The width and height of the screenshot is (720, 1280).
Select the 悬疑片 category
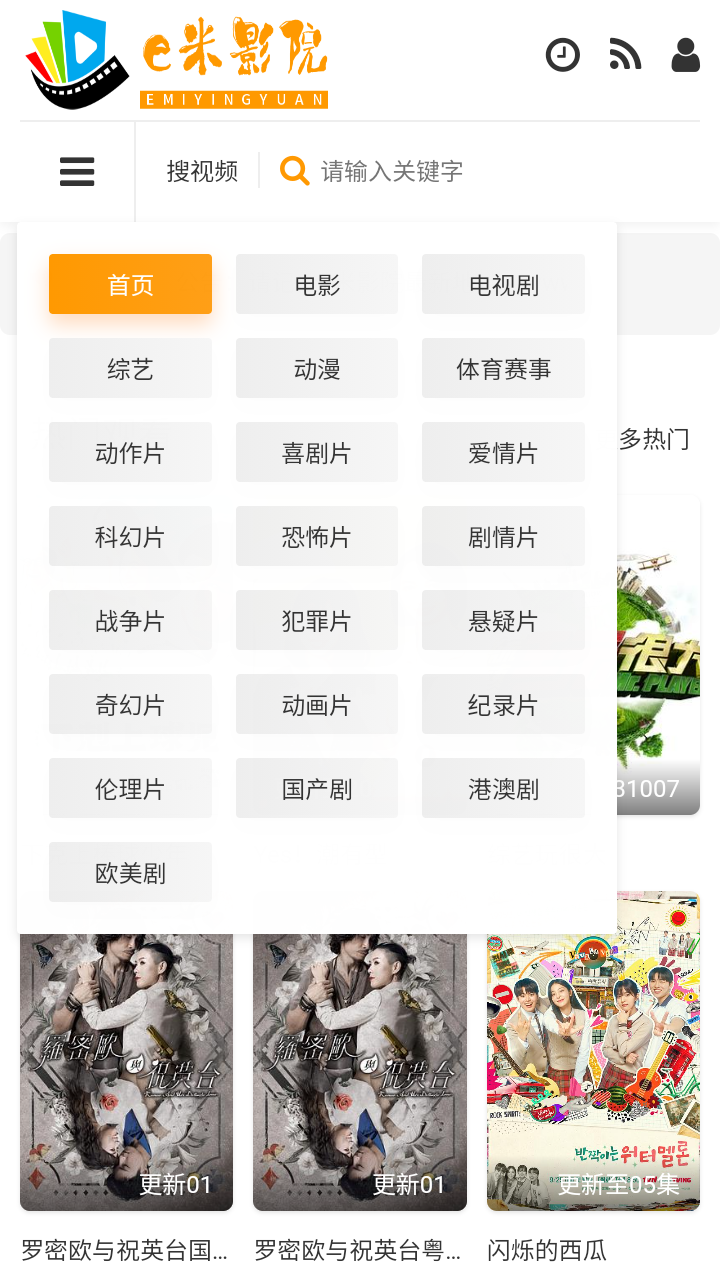(503, 621)
